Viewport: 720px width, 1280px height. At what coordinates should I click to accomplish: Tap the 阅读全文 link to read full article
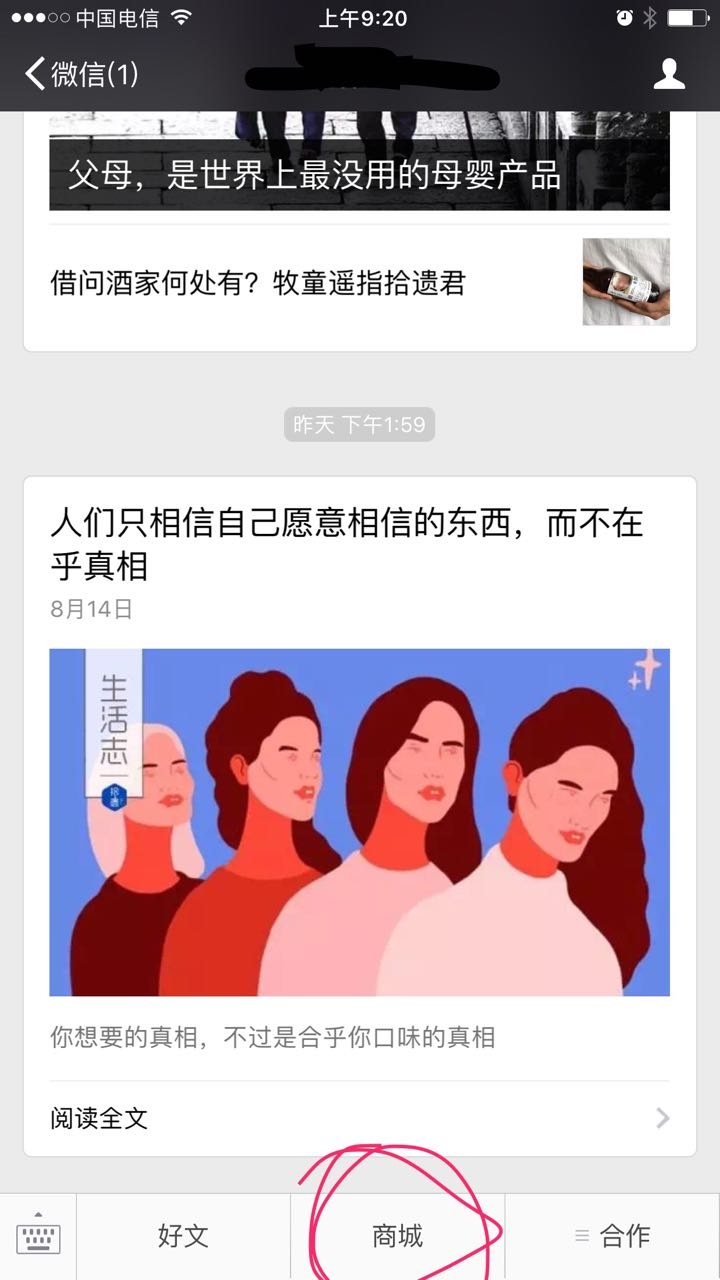100,1118
